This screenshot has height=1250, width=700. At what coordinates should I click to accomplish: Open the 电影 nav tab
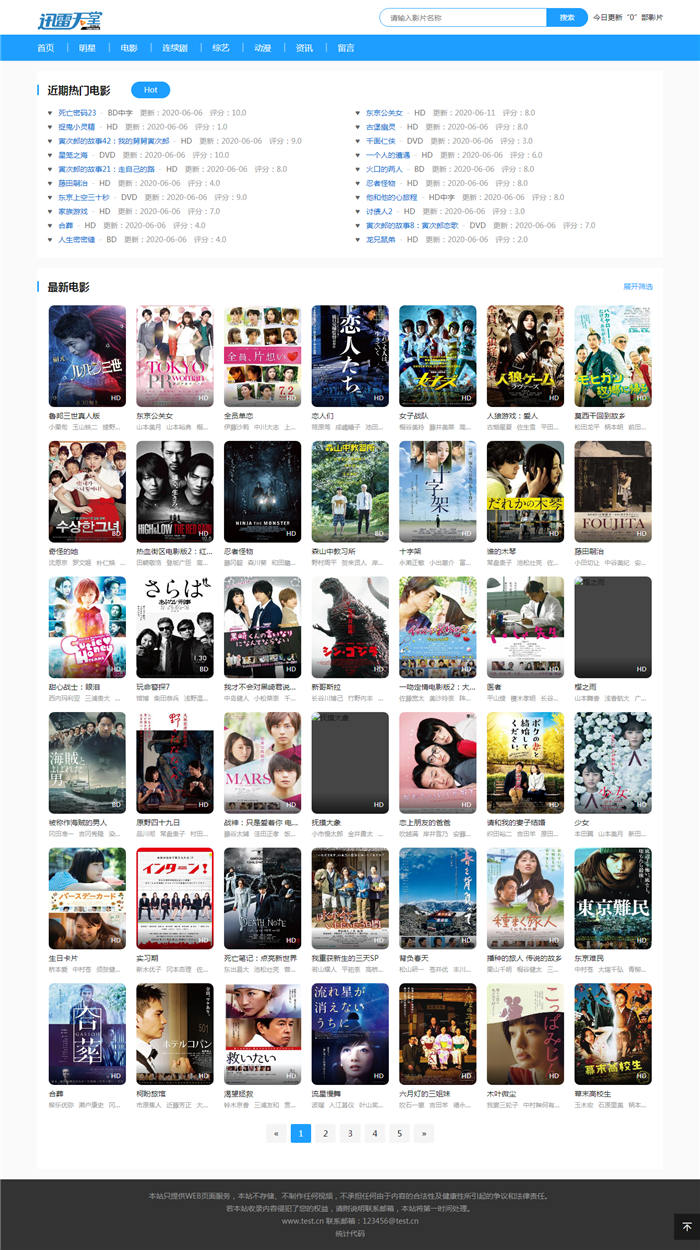coord(129,47)
